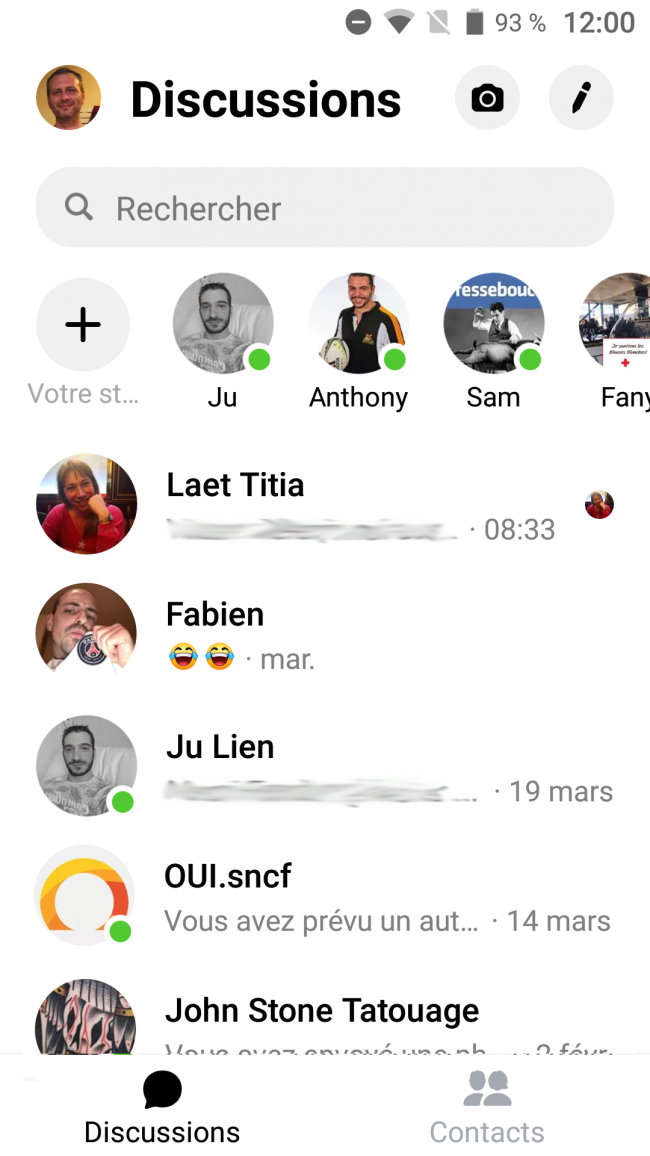This screenshot has width=650, height=1156.
Task: Select the Discussions tab
Action: point(162,1106)
